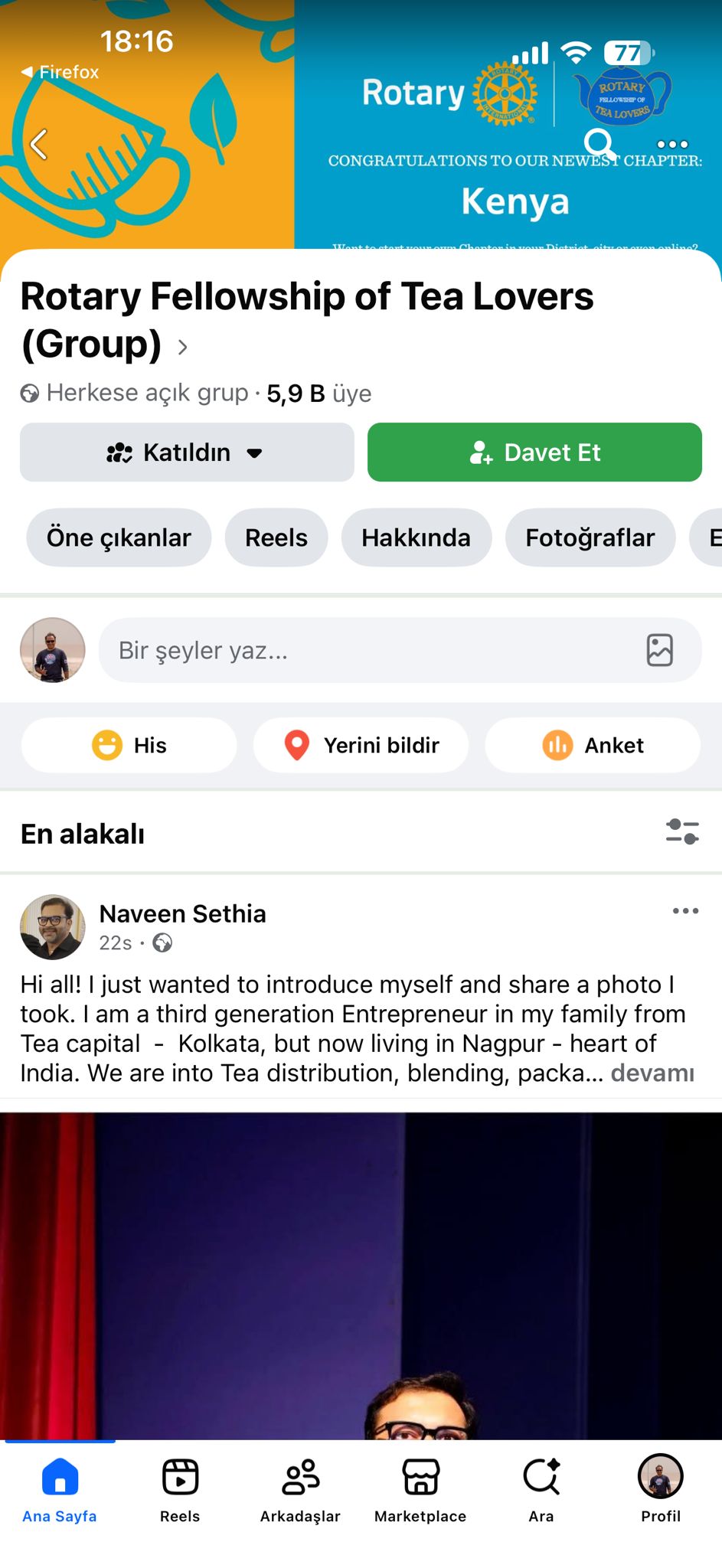Tap the Ara search icon in bottom bar
Viewport: 722px width, 1568px height.
[x=541, y=1476]
